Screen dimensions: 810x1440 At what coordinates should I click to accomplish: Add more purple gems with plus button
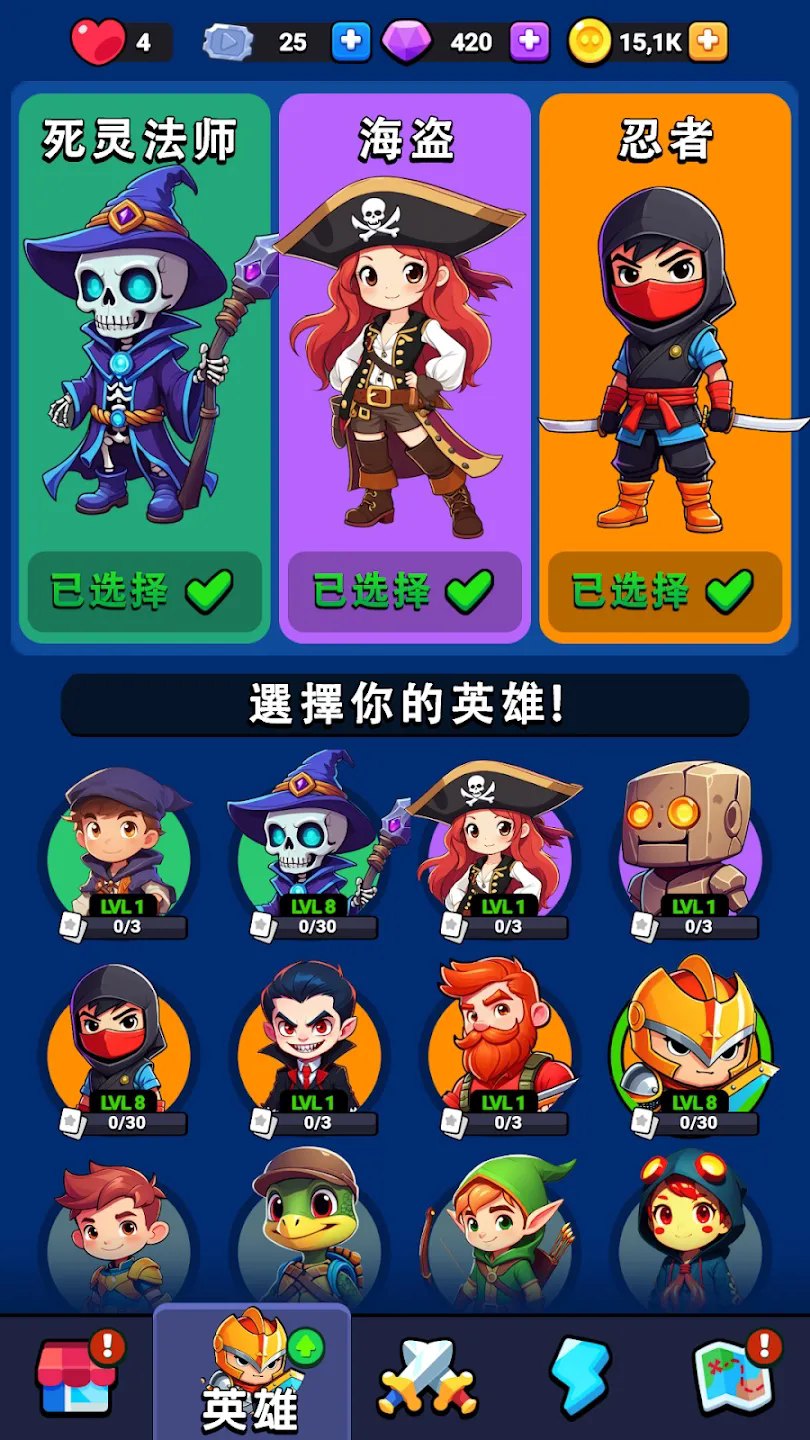click(529, 42)
